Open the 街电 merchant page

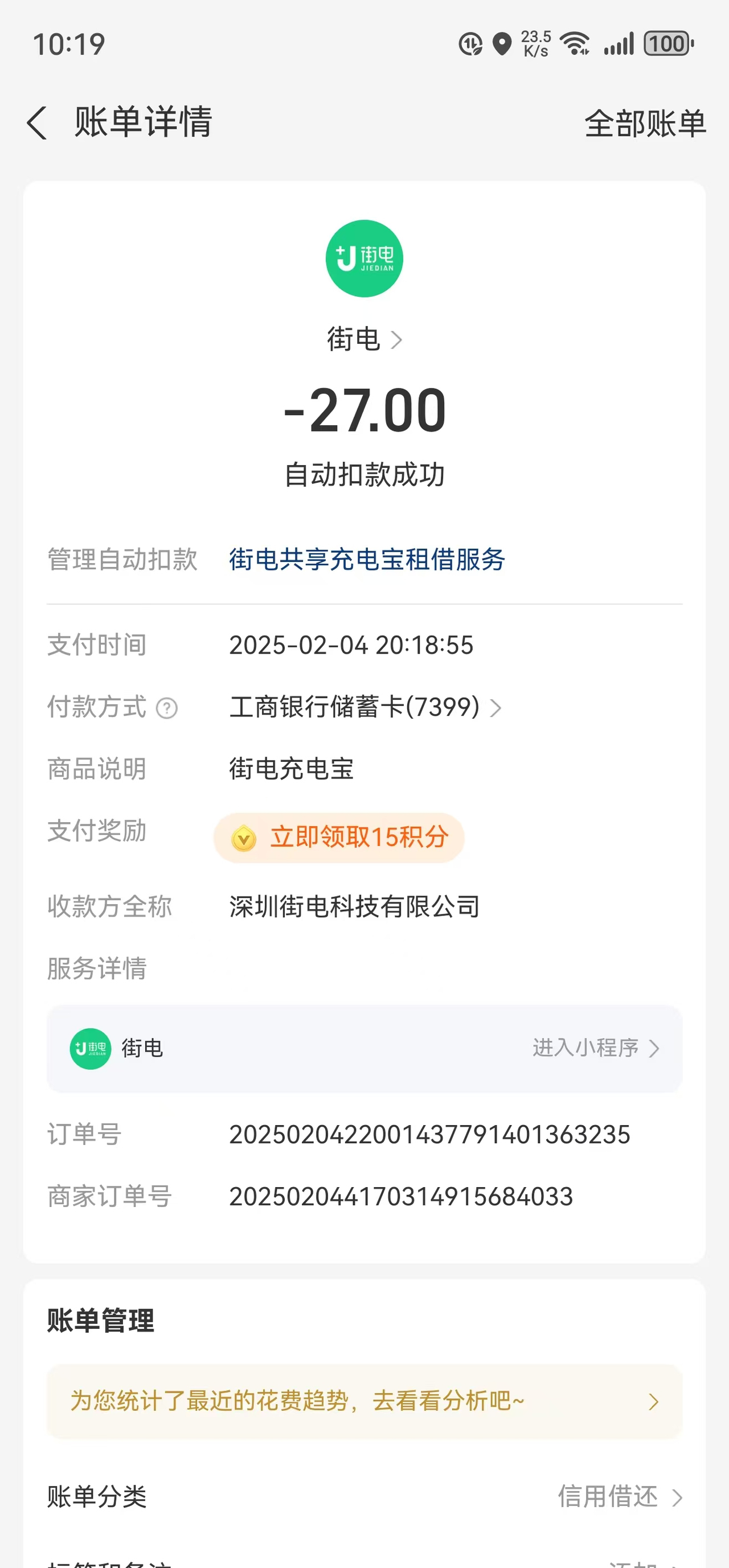364,339
